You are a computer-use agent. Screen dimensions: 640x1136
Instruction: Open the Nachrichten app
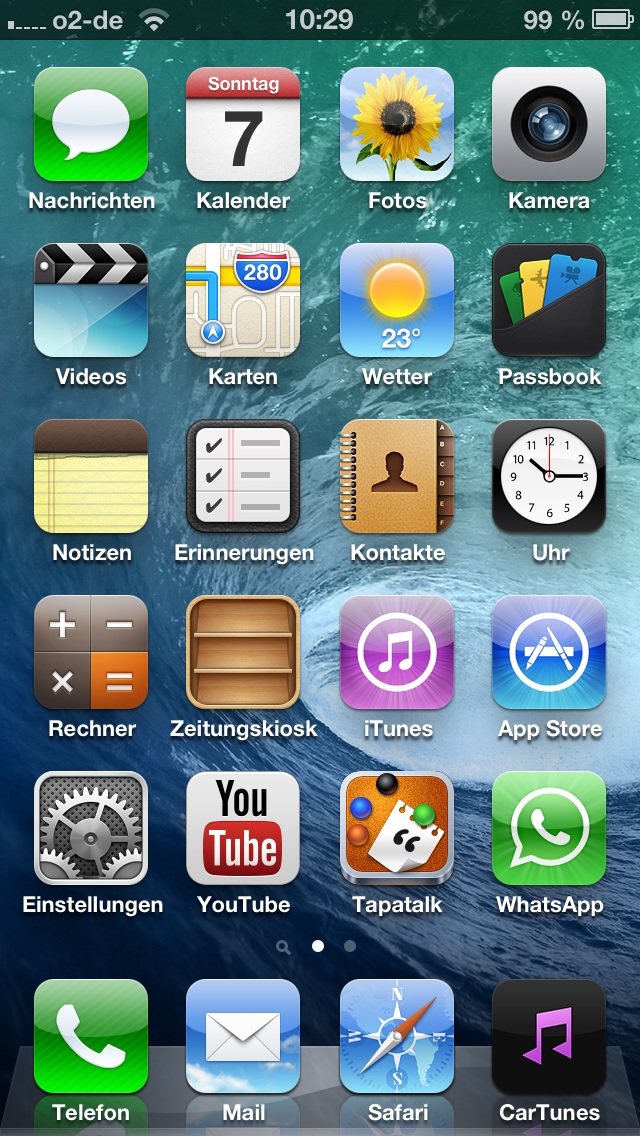click(x=91, y=124)
